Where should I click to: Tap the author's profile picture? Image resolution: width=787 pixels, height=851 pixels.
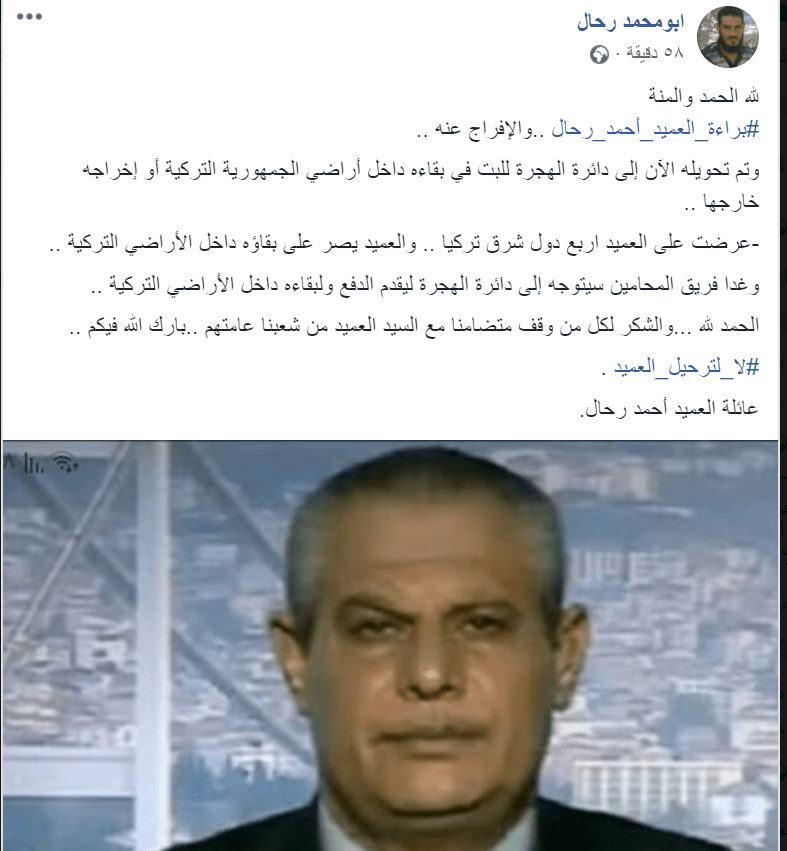727,37
